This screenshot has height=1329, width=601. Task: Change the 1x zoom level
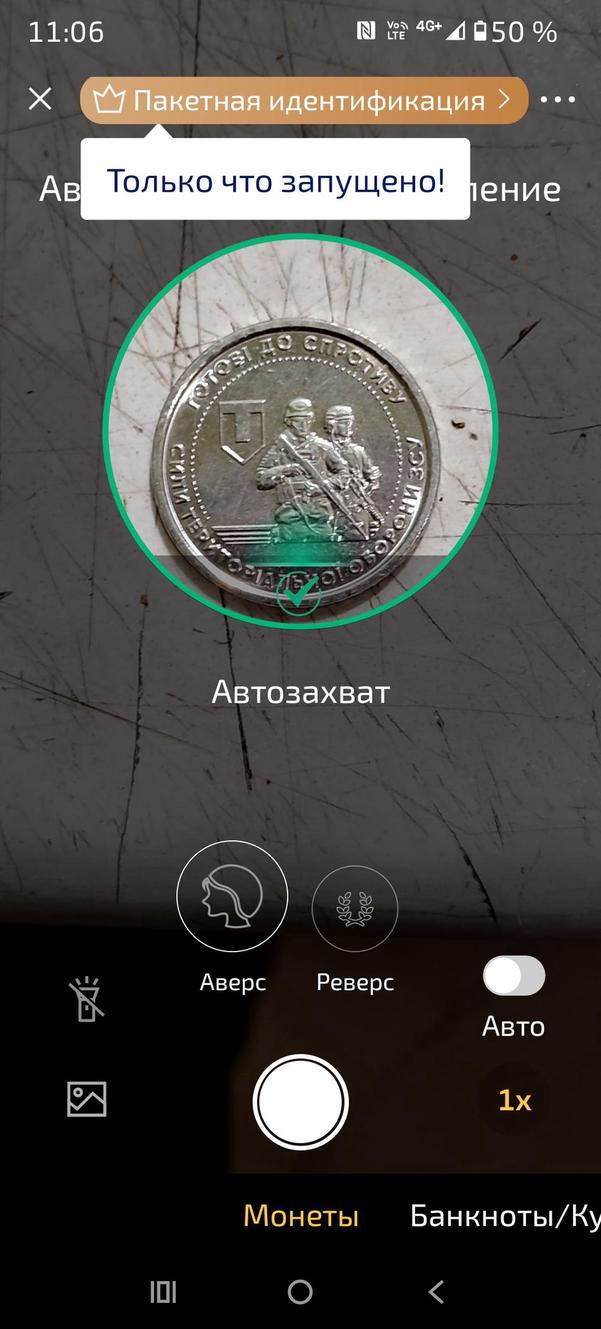coord(514,1101)
